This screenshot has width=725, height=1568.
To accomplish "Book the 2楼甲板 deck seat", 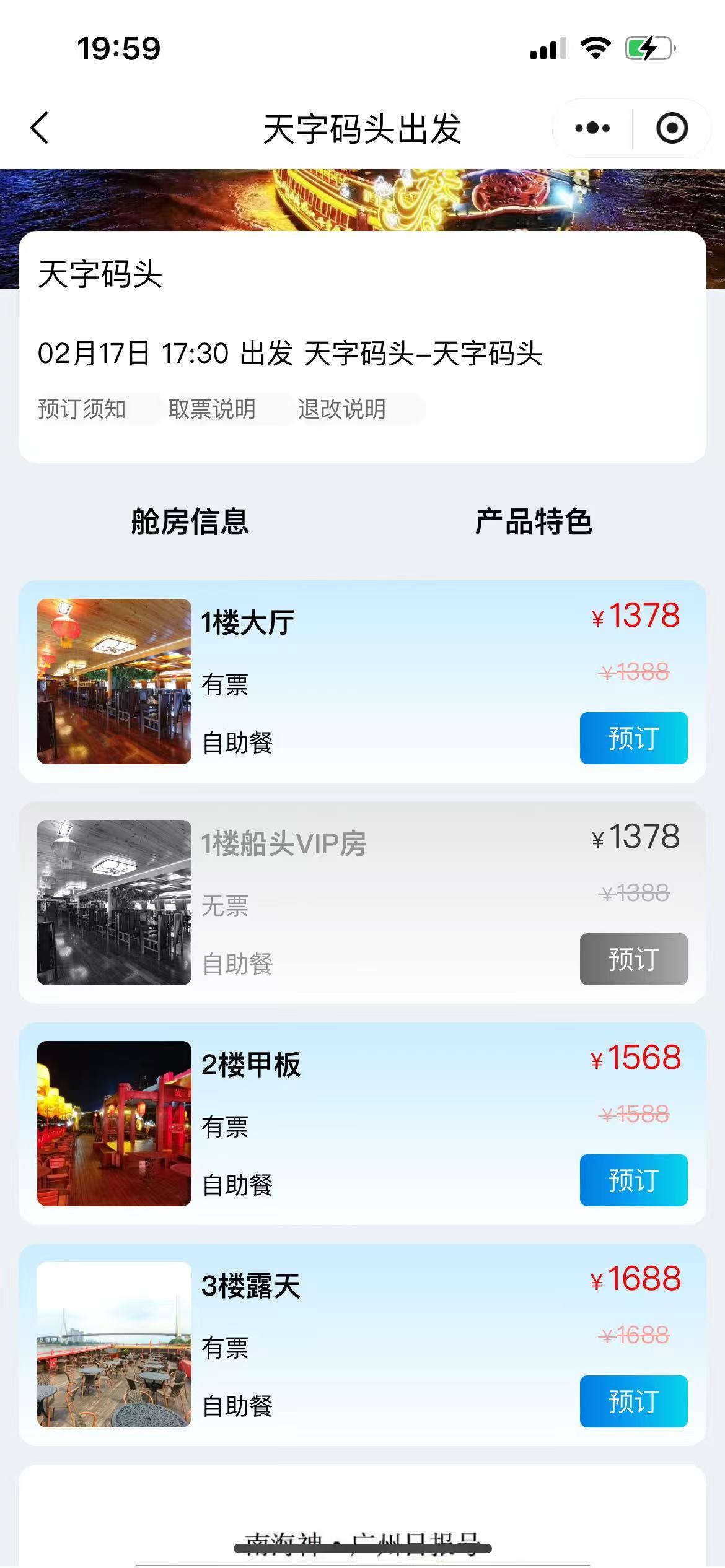I will [x=633, y=1180].
